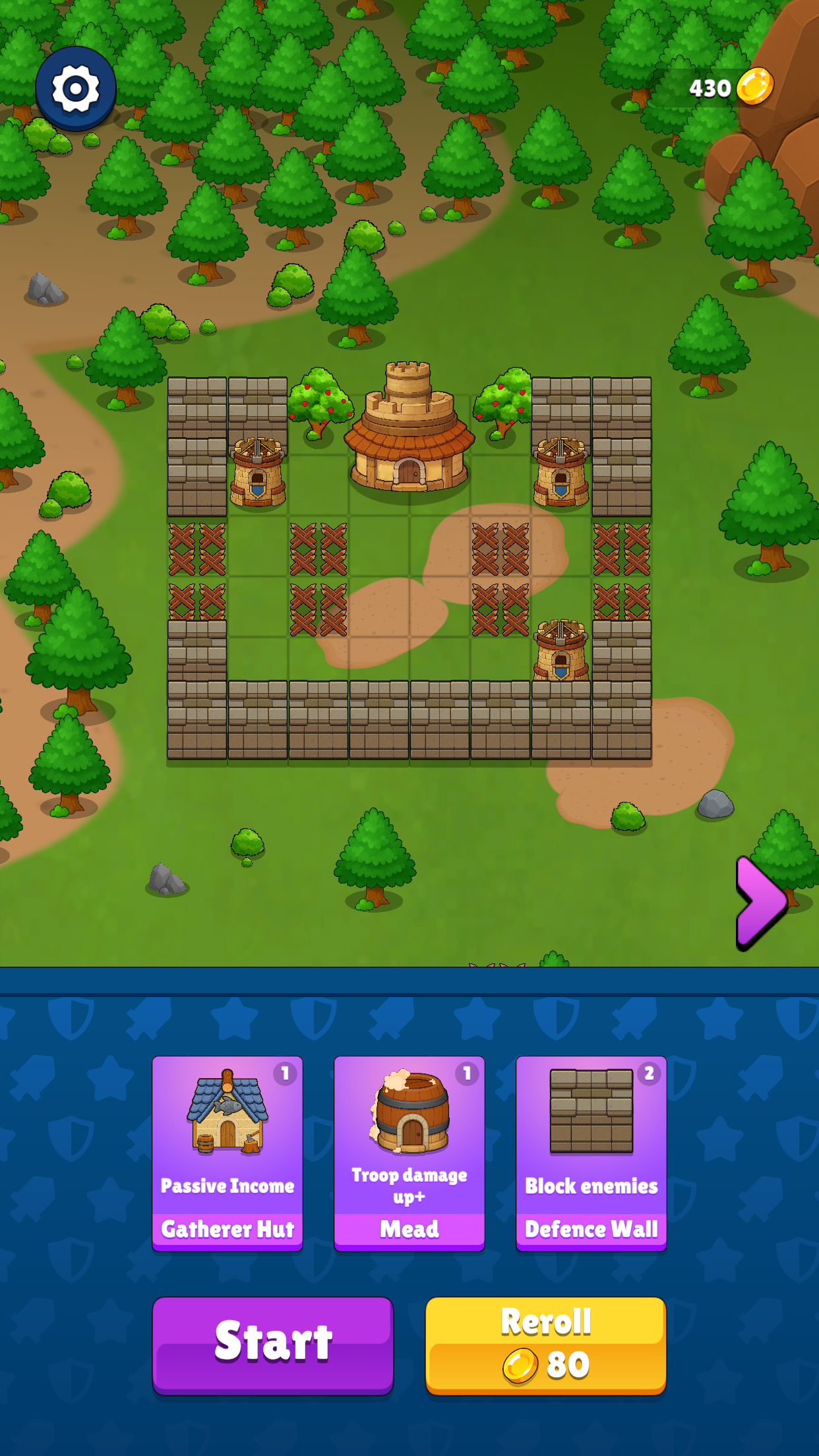Tap the Start button
This screenshot has height=1456, width=819.
tap(273, 1346)
